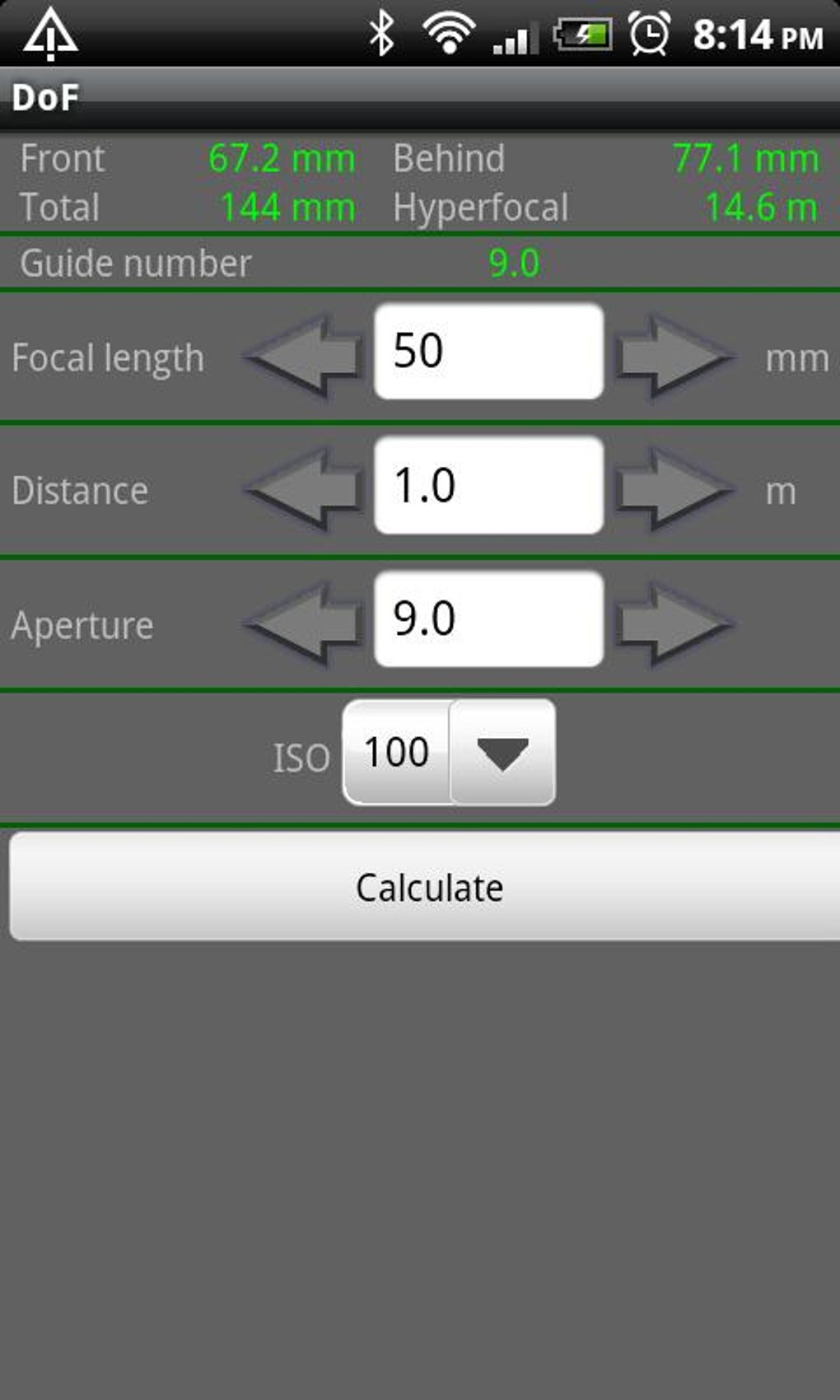840x1400 pixels.
Task: Increase the Distance value with right arrow
Action: point(674,489)
